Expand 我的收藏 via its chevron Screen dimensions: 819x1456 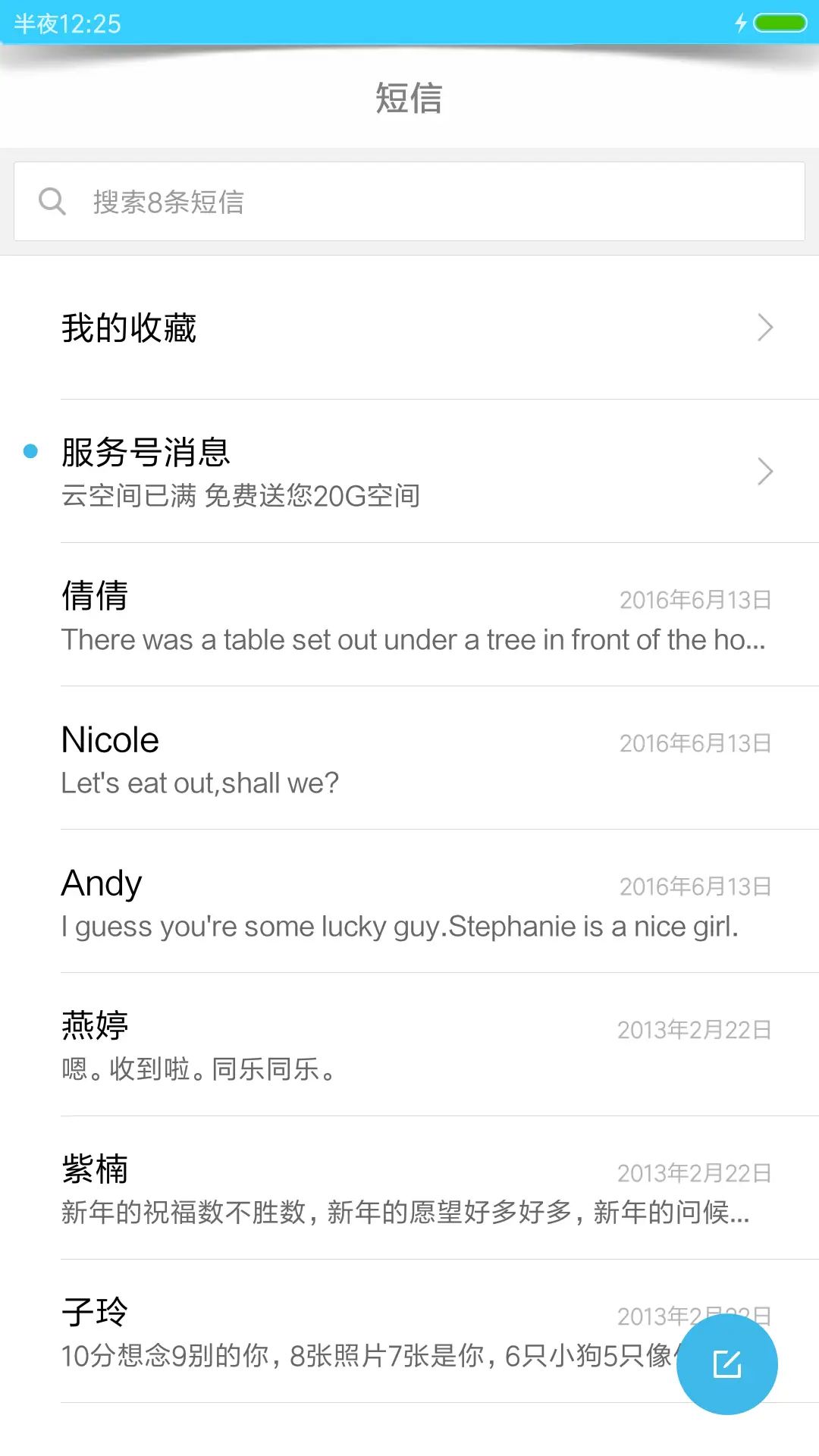point(764,327)
